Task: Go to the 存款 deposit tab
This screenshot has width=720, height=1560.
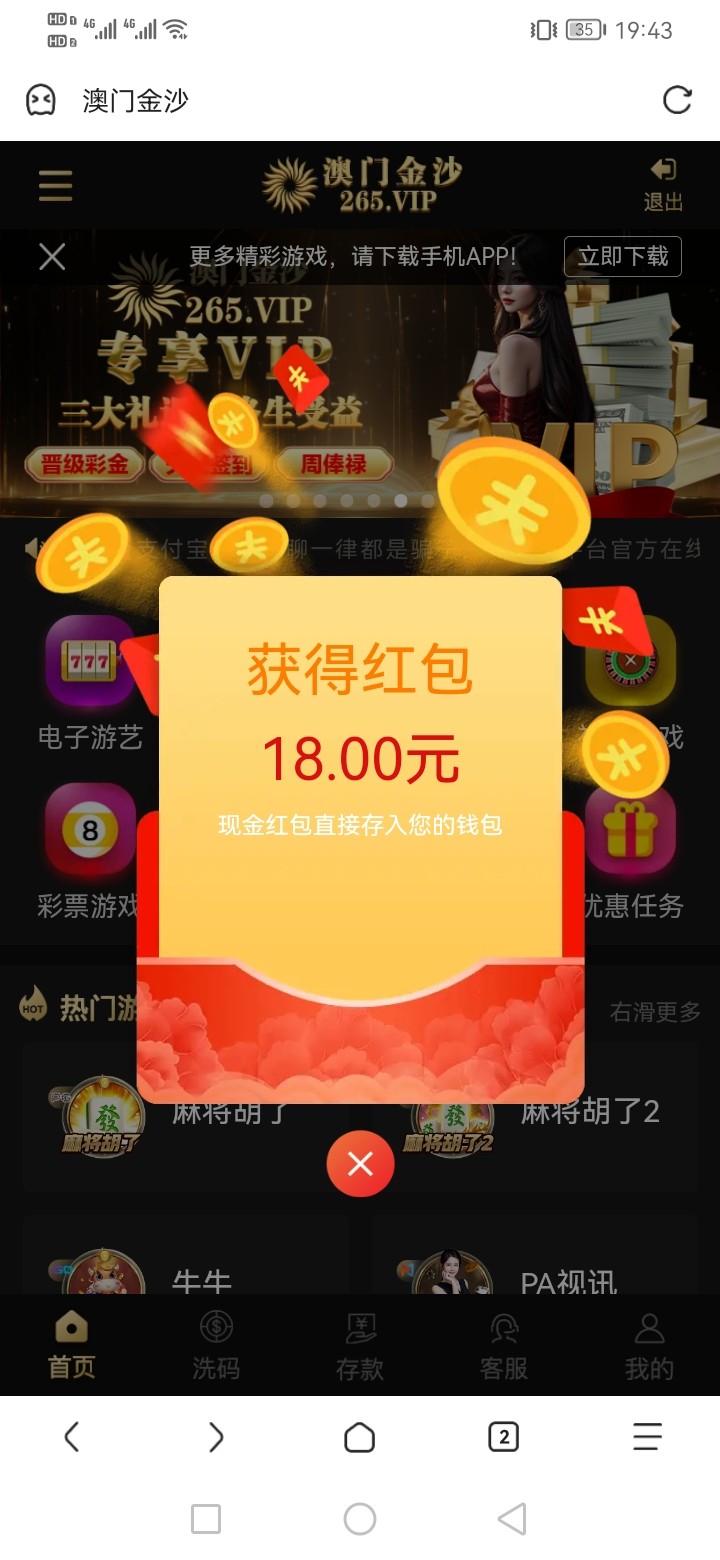Action: coord(360,1346)
